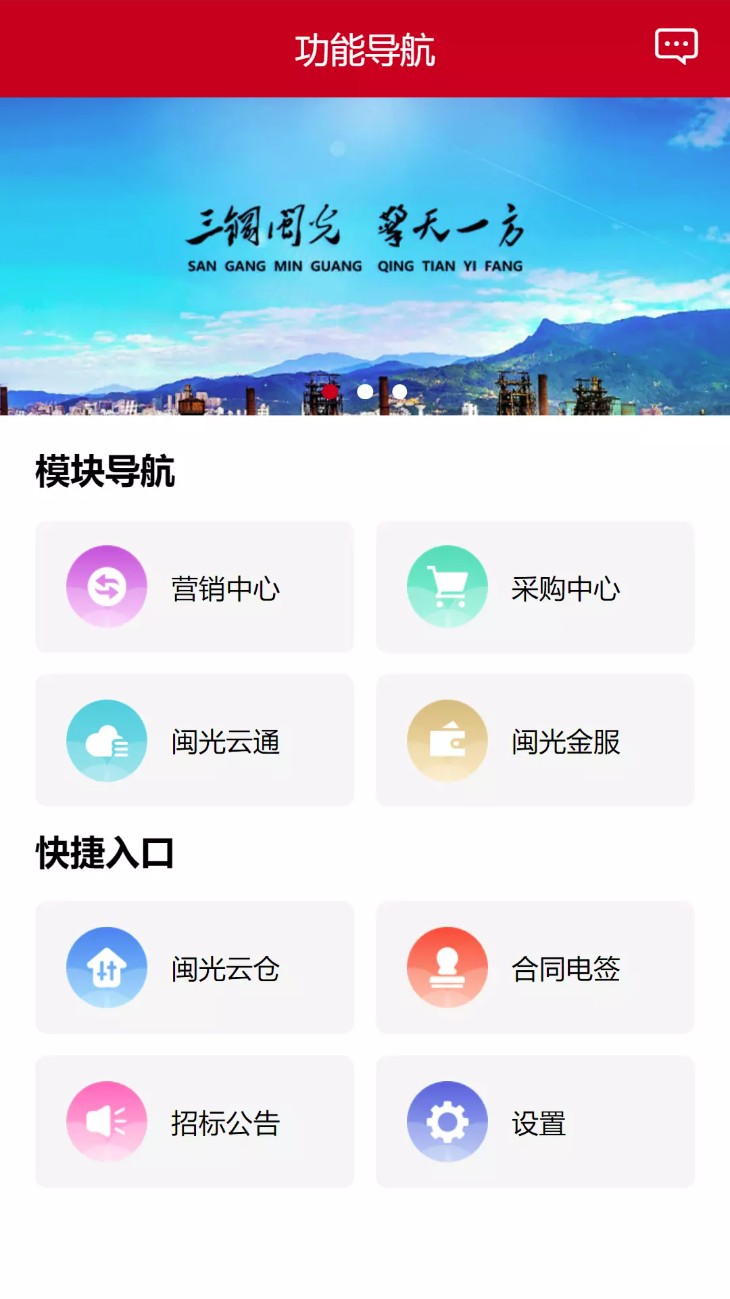This screenshot has height=1299, width=730.
Task: Click the 功能导航 title bar
Action: (365, 47)
